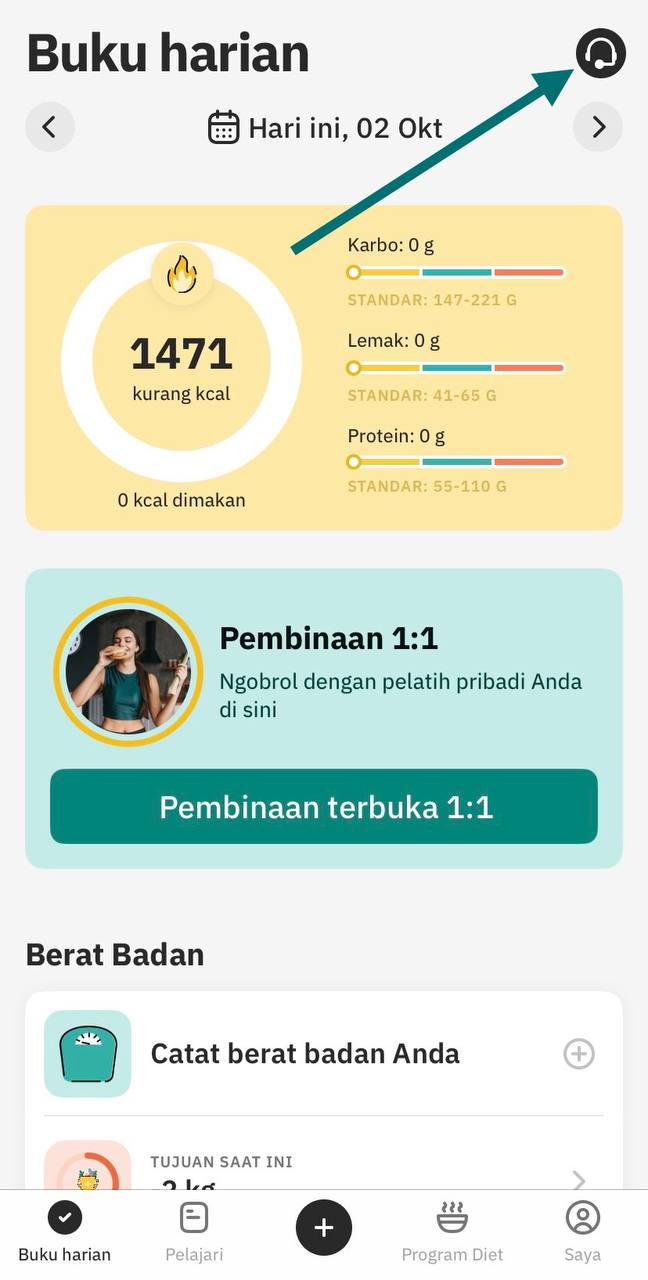This screenshot has height=1280, width=648.
Task: Tap the plus add button in navigation
Action: pyautogui.click(x=324, y=1227)
